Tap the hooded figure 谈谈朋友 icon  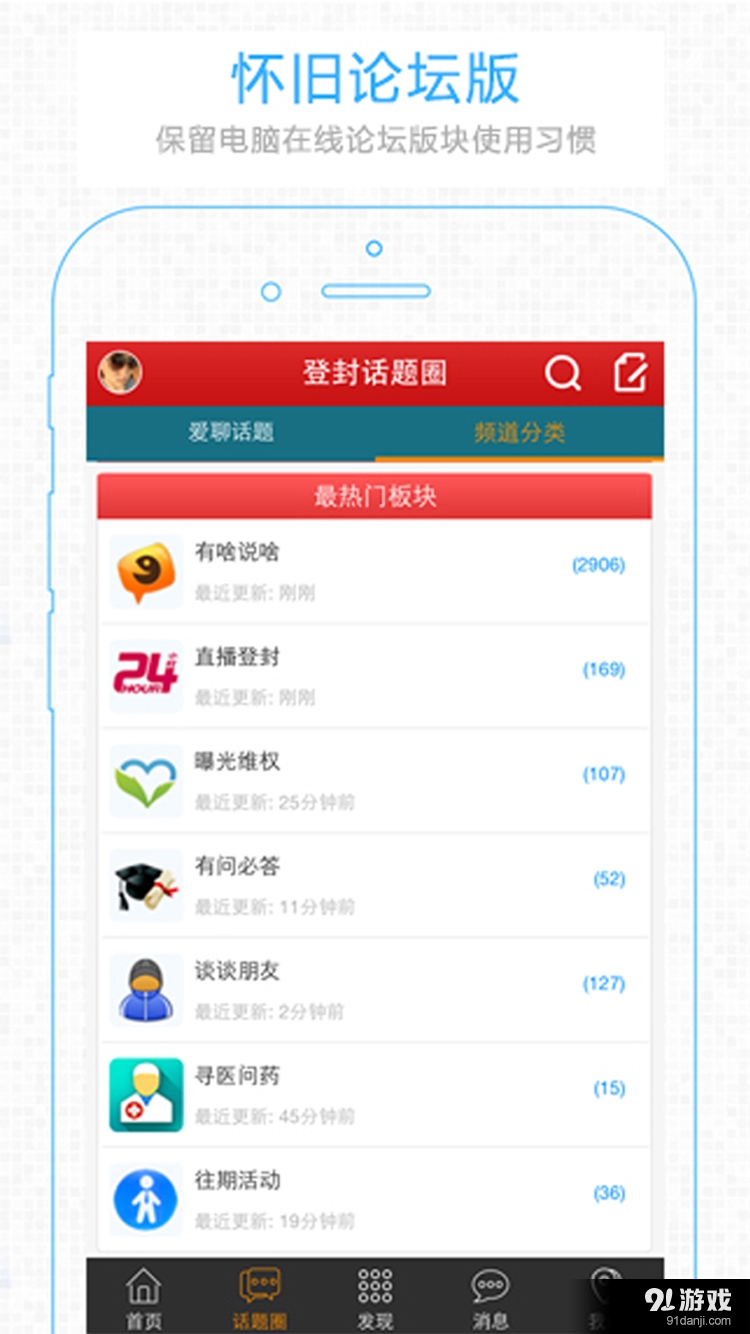[145, 988]
